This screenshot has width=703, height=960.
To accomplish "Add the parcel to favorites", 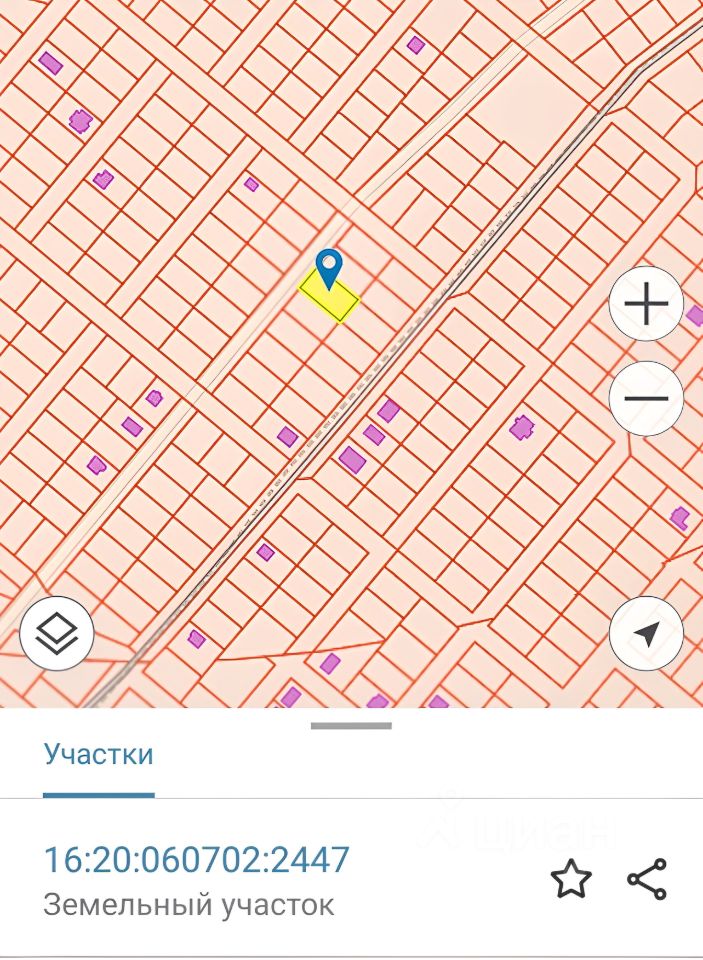I will (x=571, y=879).
